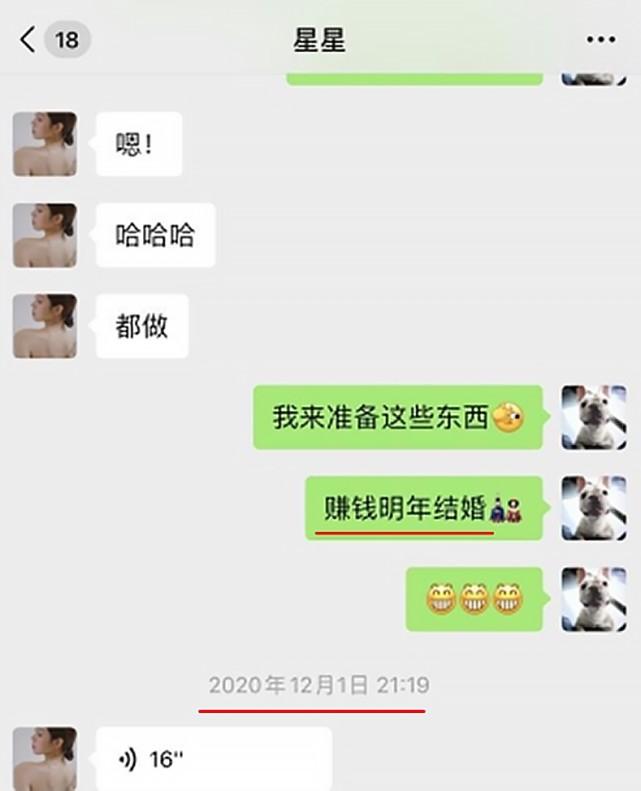This screenshot has width=641, height=791.
Task: Open the chat options overflow menu
Action: click(600, 40)
